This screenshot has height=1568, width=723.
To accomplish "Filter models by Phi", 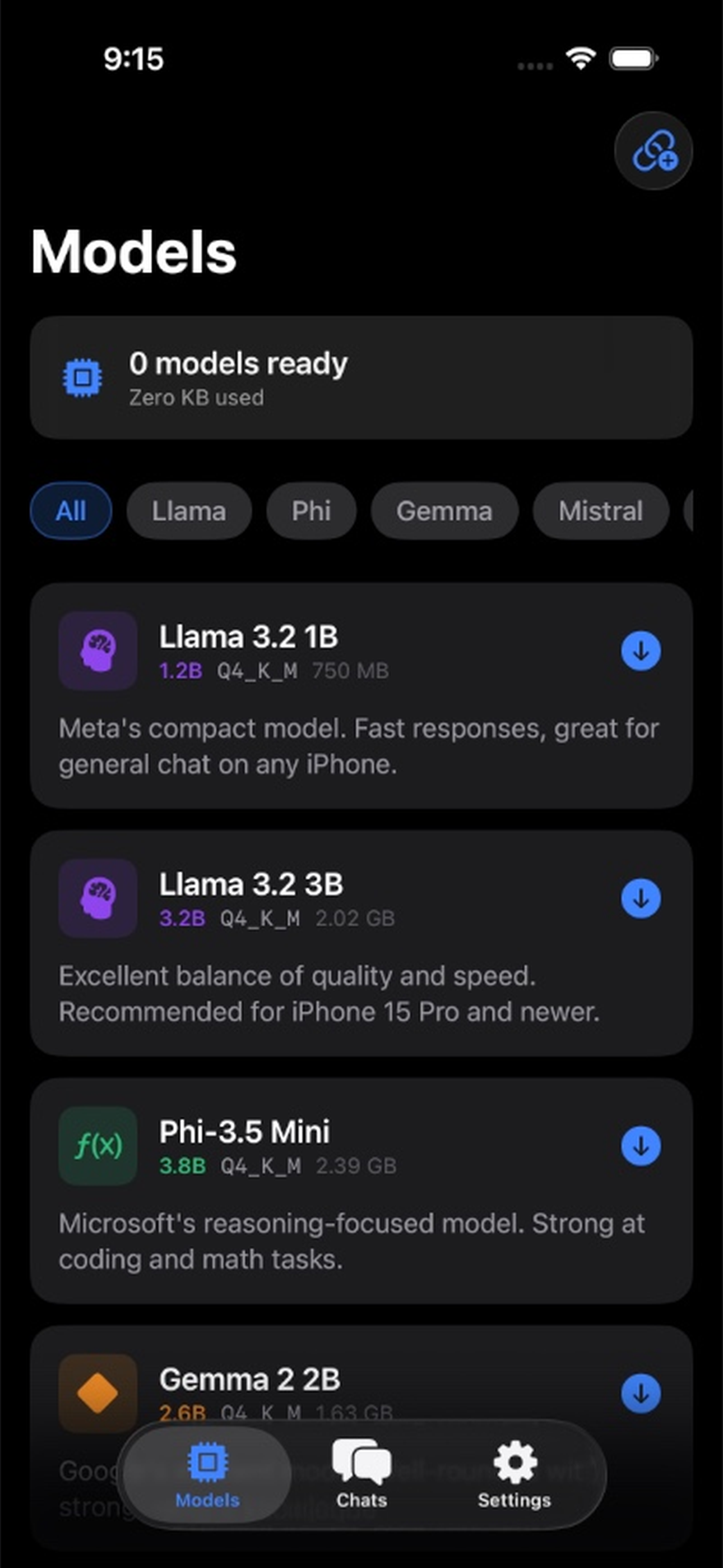I will (x=311, y=511).
